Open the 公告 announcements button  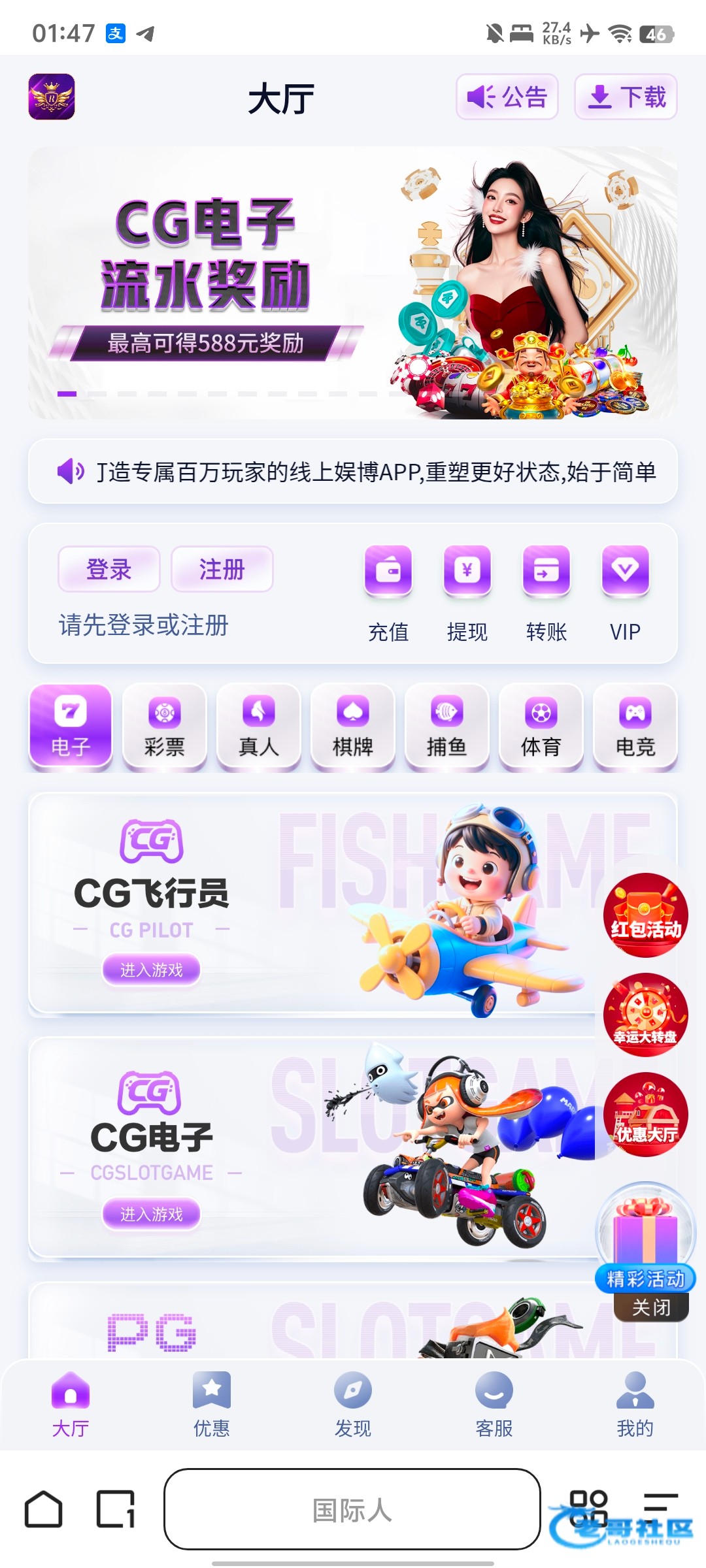507,97
